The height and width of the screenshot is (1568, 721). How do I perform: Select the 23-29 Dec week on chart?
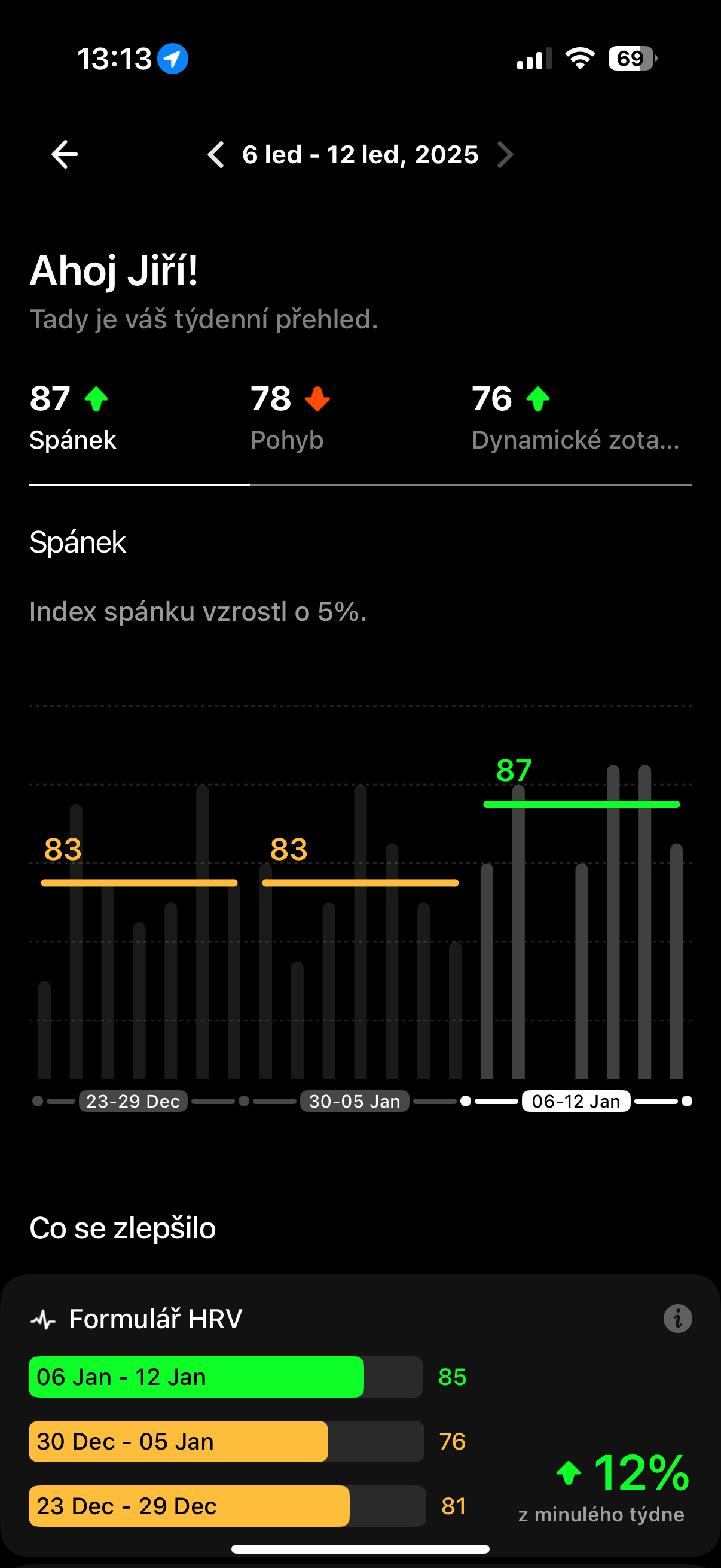click(133, 1101)
